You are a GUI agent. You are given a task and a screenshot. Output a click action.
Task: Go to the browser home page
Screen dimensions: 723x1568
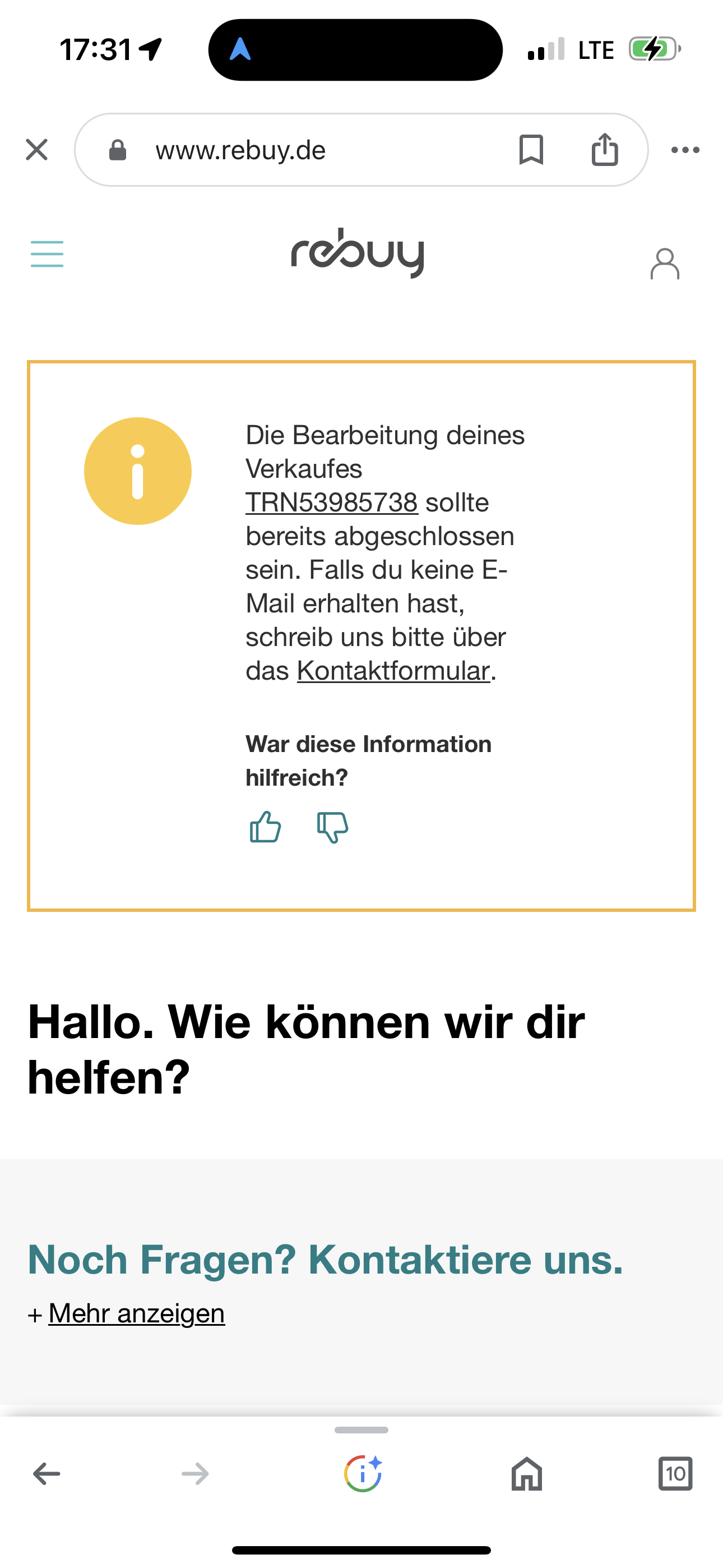(x=526, y=1474)
